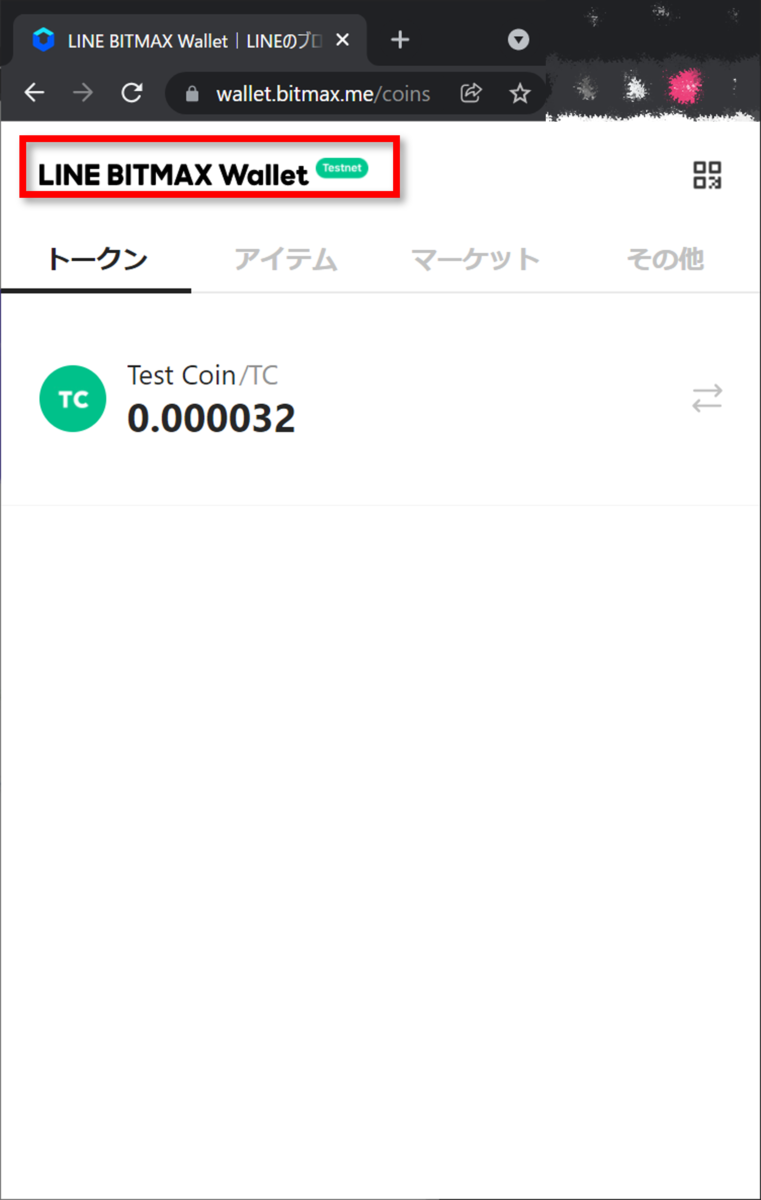Click the transfer arrows next to Test Coin
Screen dimensions: 761x1200
[707, 398]
